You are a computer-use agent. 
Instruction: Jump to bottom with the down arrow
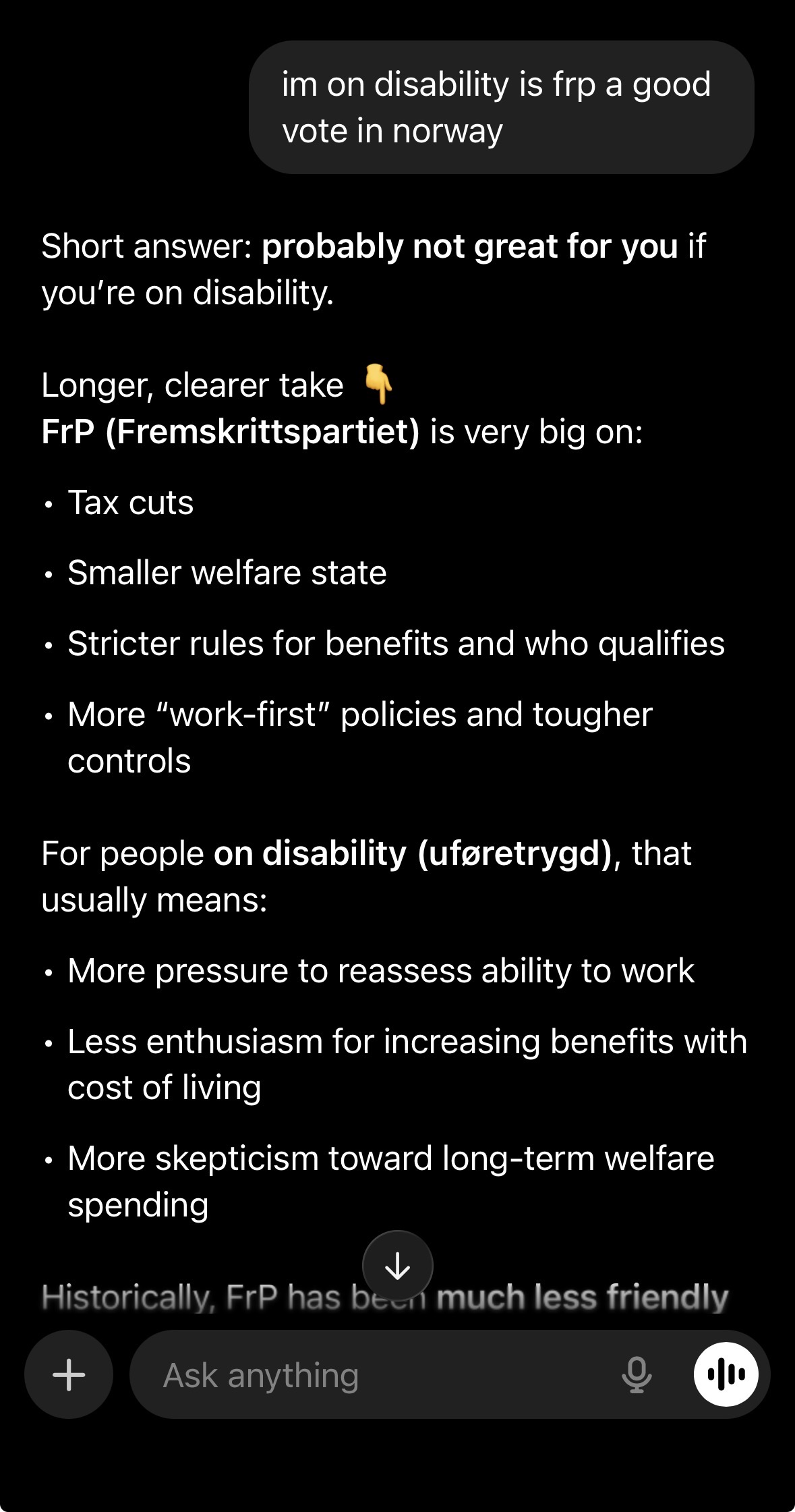tap(398, 1266)
